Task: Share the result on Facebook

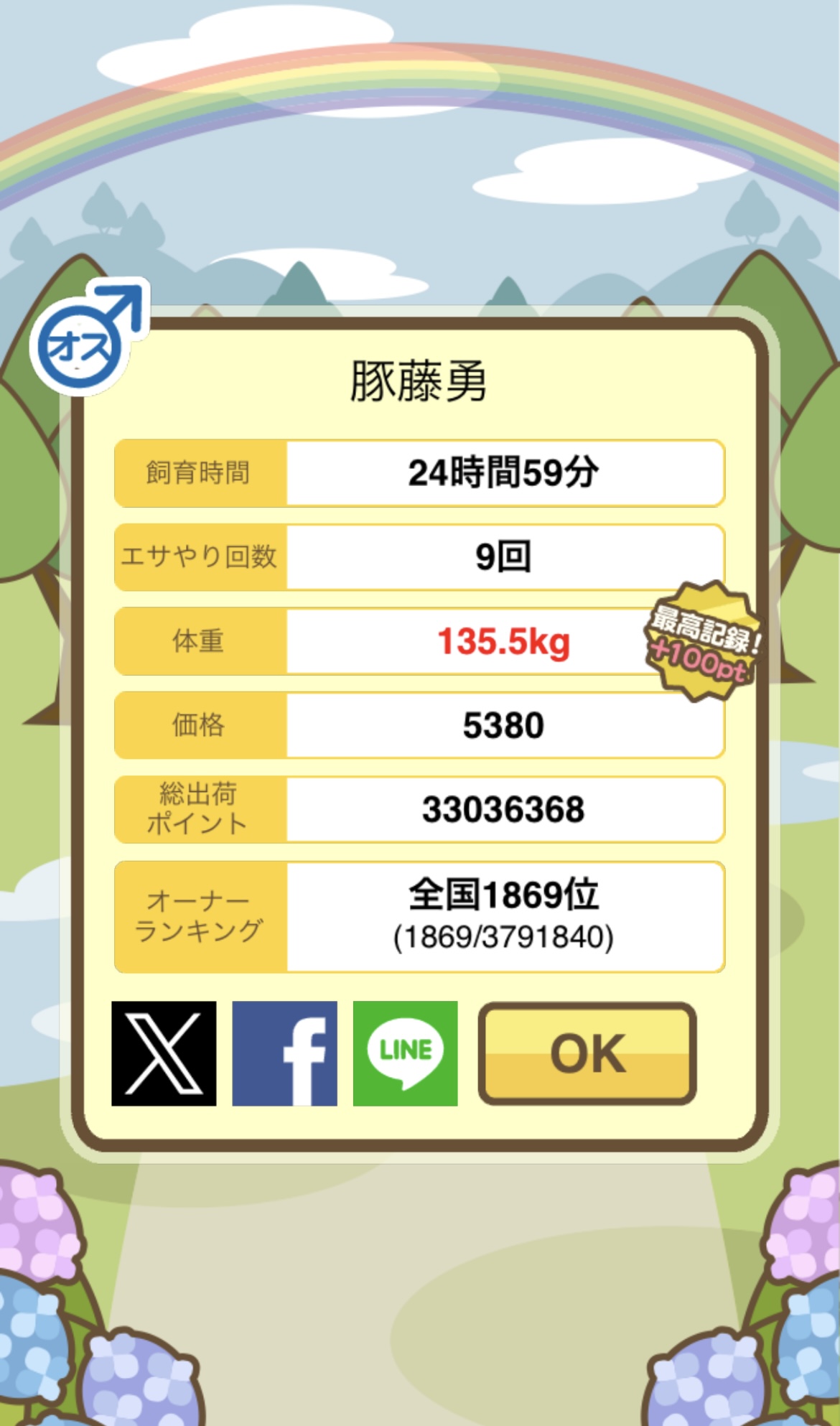Action: point(284,1053)
